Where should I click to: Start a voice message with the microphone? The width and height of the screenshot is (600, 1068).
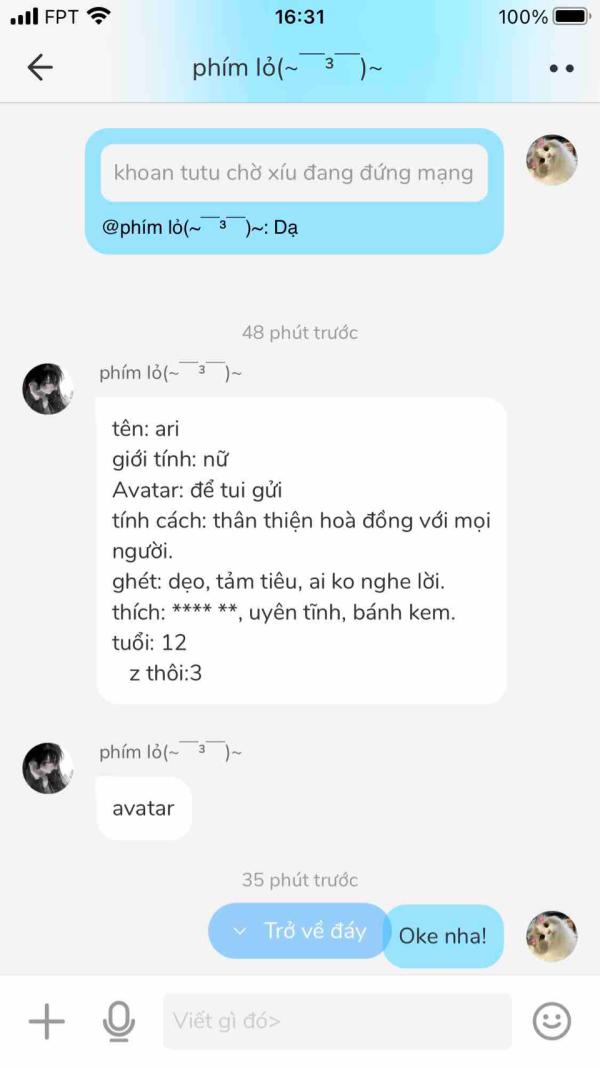pyautogui.click(x=118, y=1021)
